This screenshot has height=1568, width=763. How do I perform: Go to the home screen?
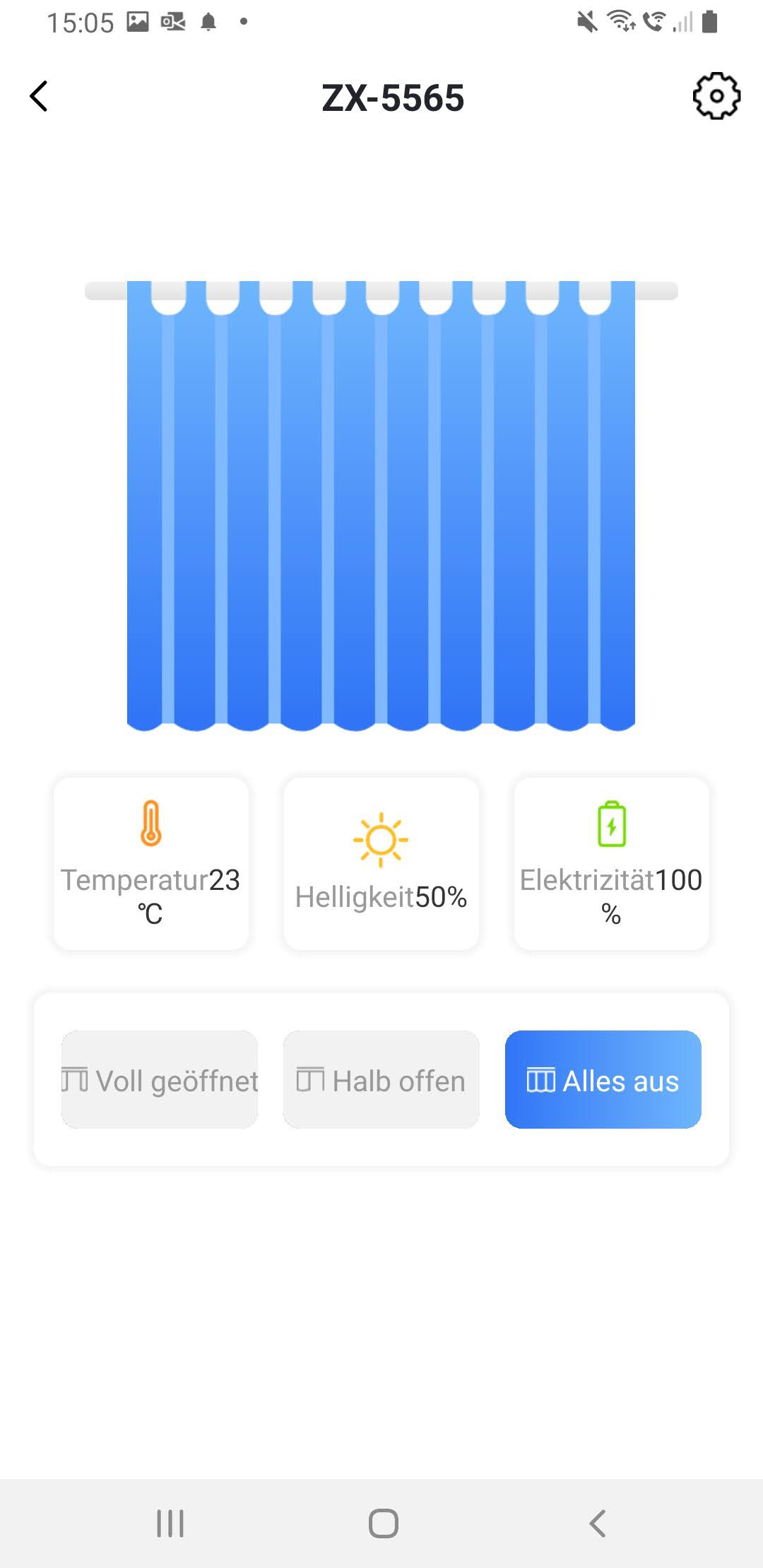(x=383, y=1523)
